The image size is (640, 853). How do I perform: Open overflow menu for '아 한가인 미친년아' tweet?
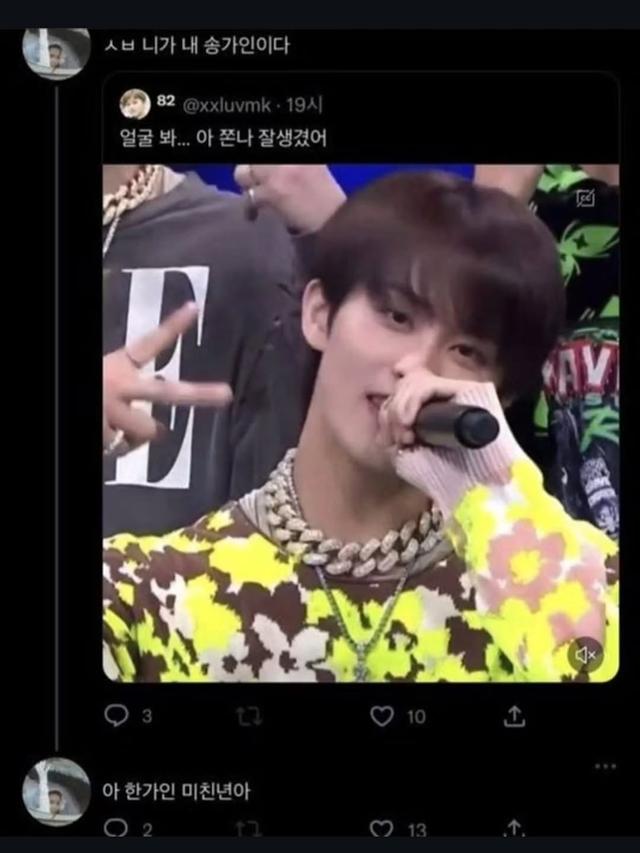(x=605, y=766)
